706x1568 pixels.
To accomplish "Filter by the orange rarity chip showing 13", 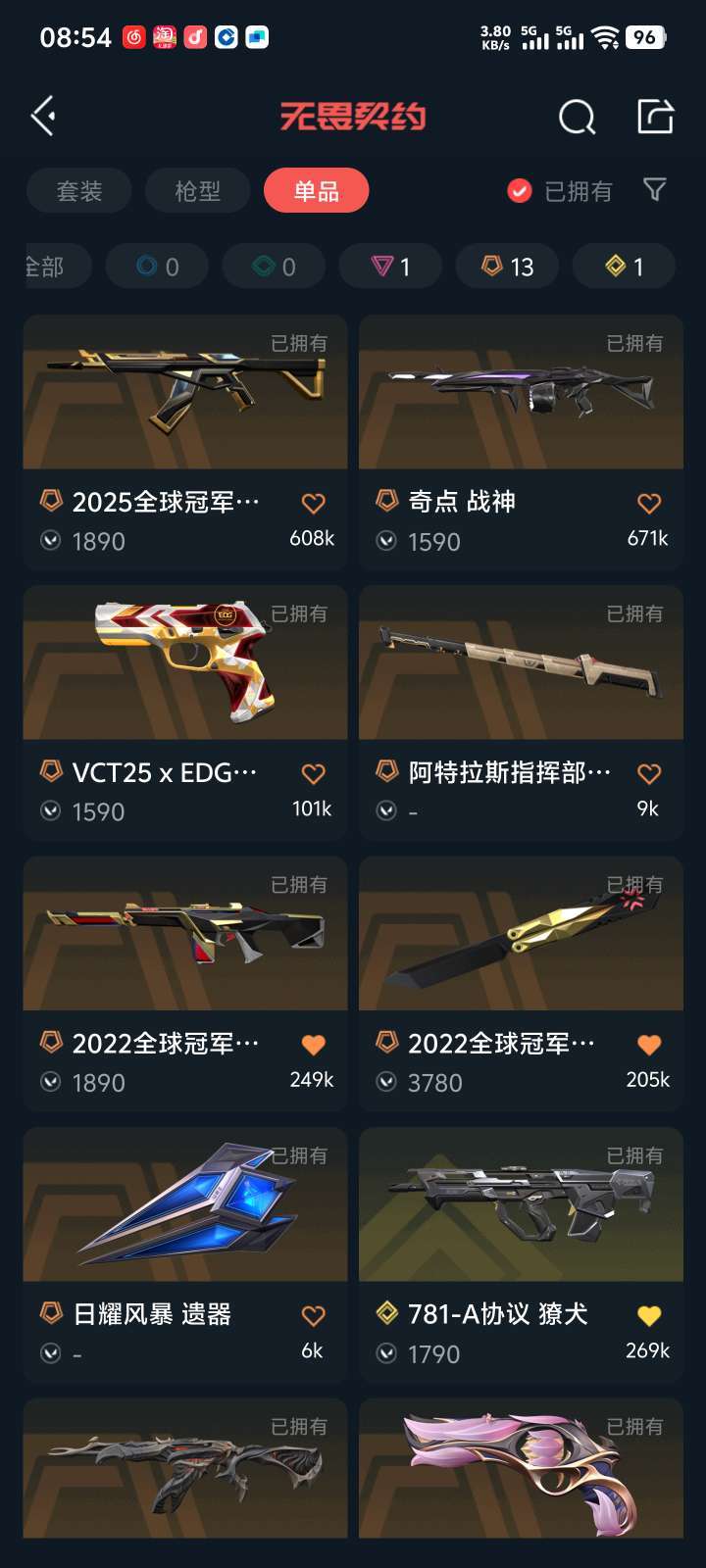I will 507,267.
